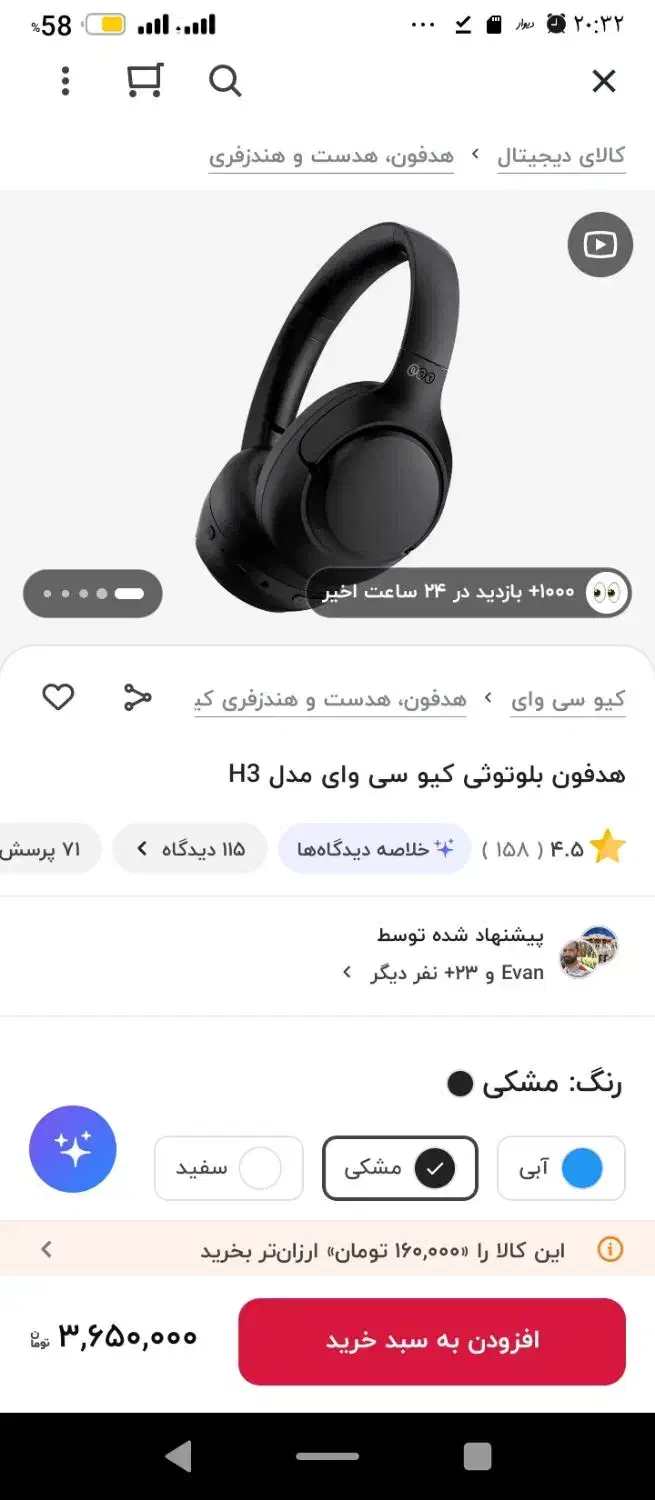Image resolution: width=655 pixels, height=1500 pixels.
Task: Open the three-dot overflow menu
Action: [66, 81]
